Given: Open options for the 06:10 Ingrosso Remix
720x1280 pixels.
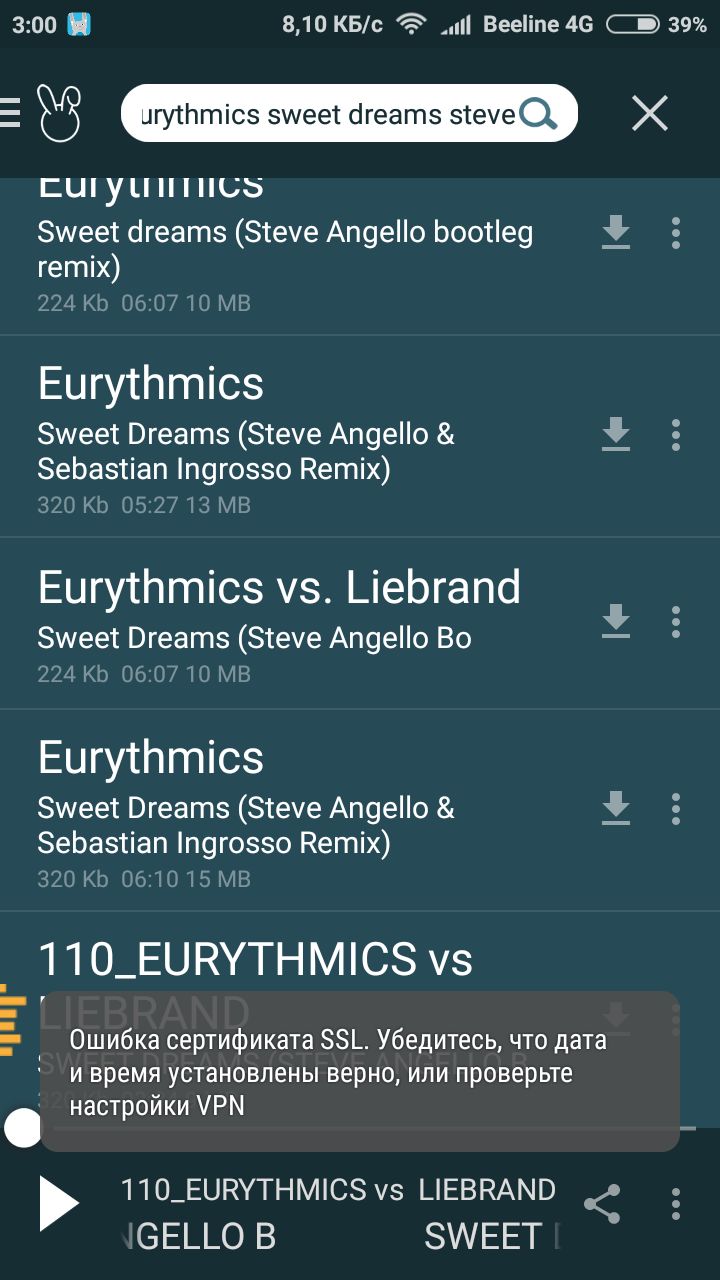Looking at the screenshot, I should [x=676, y=808].
